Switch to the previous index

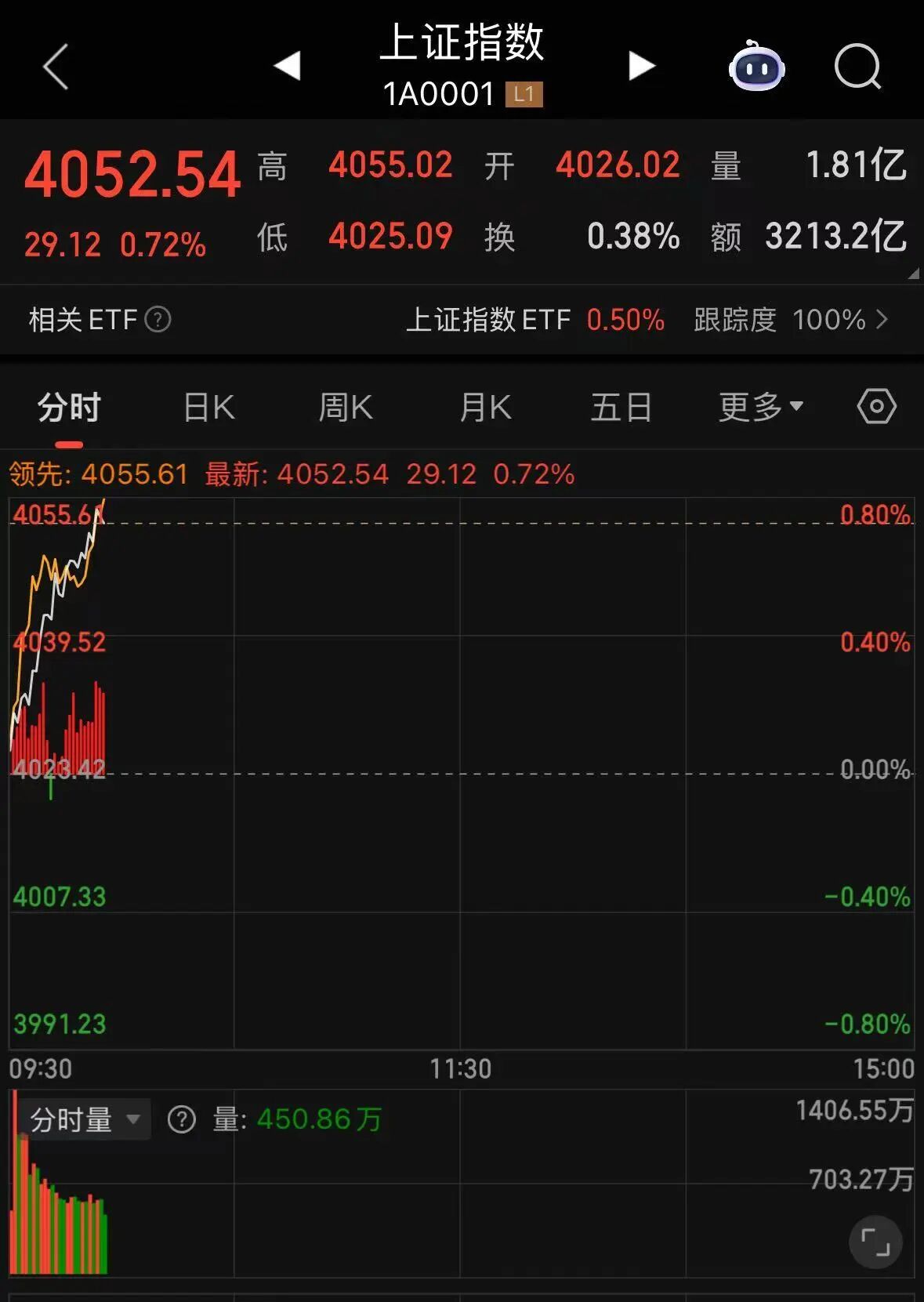pos(288,66)
